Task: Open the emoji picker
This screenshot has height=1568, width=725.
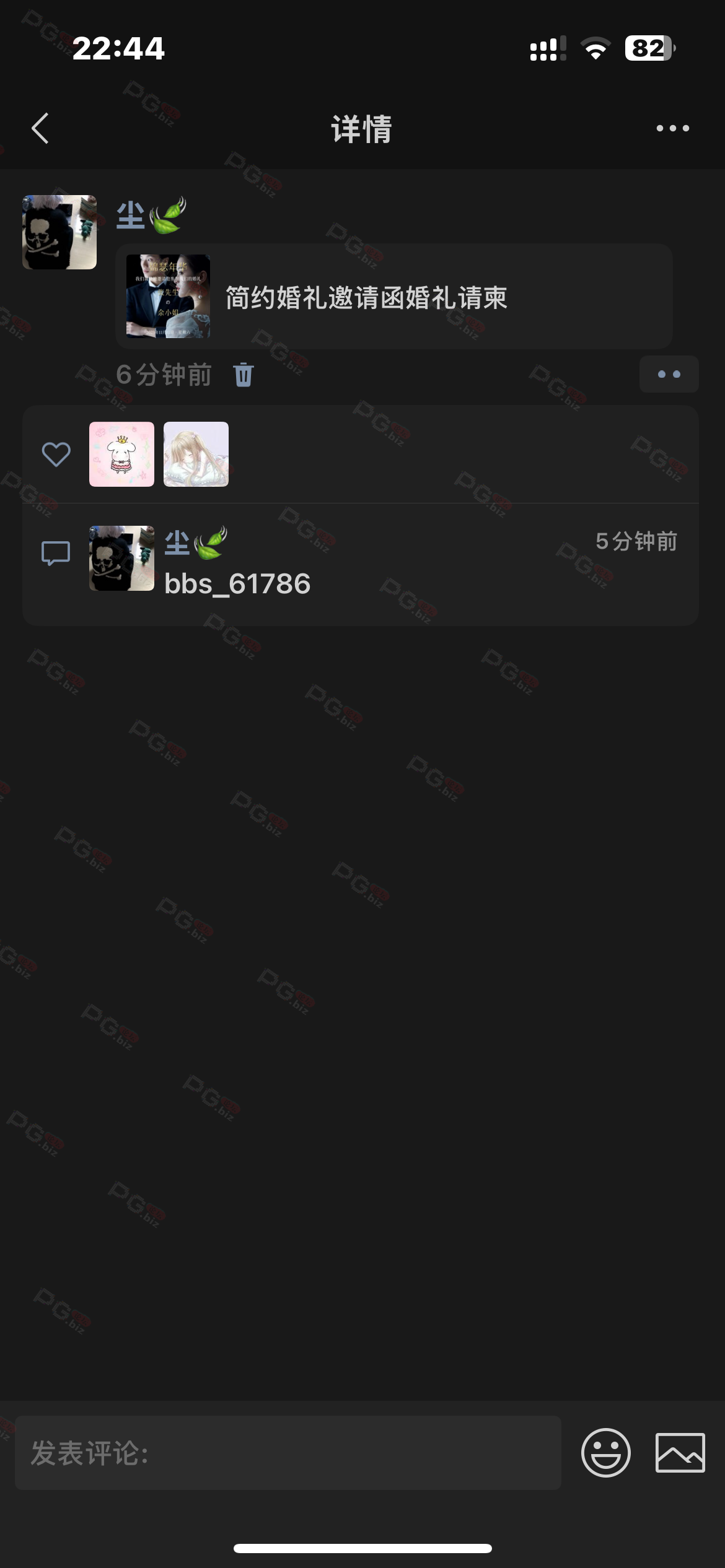Action: 605,1452
